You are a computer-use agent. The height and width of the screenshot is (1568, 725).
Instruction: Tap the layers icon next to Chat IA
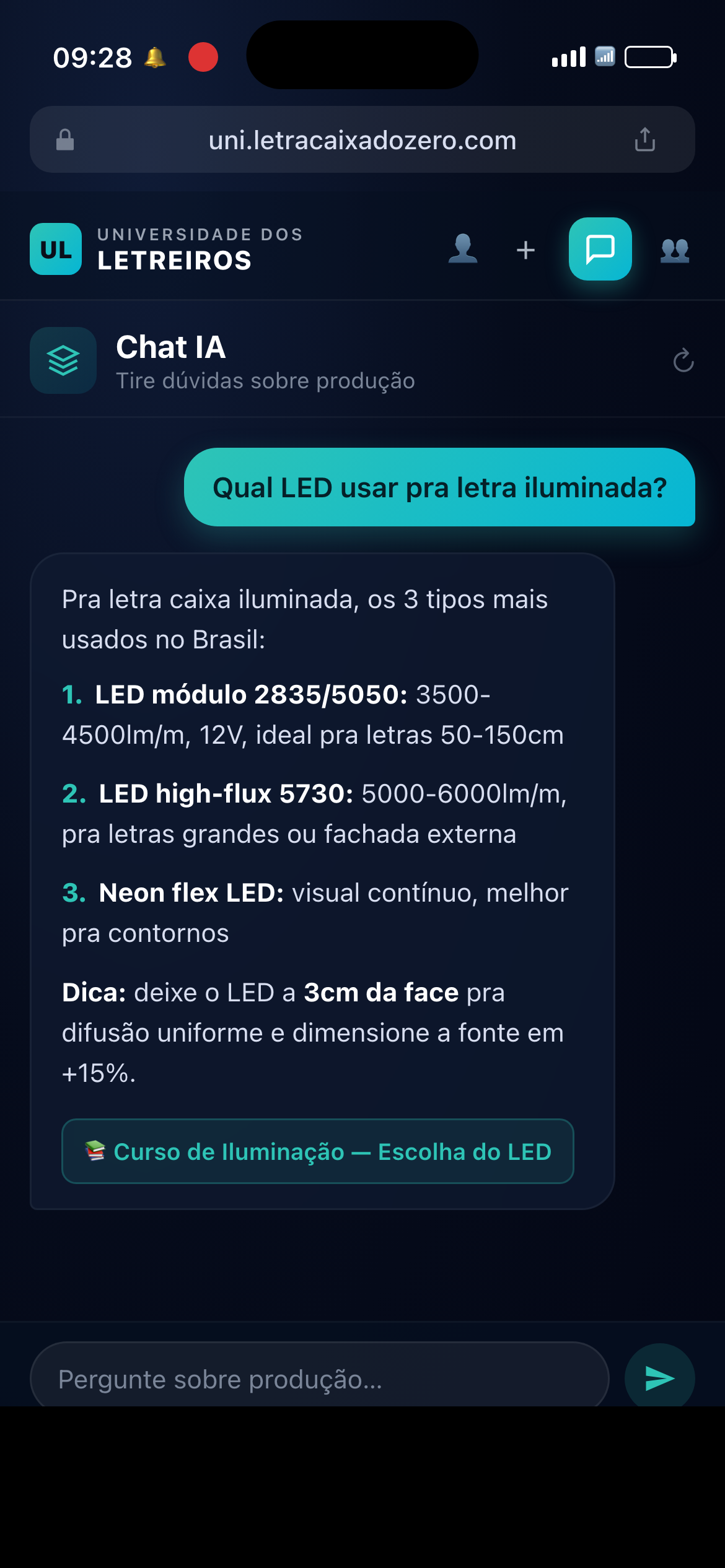pos(63,361)
